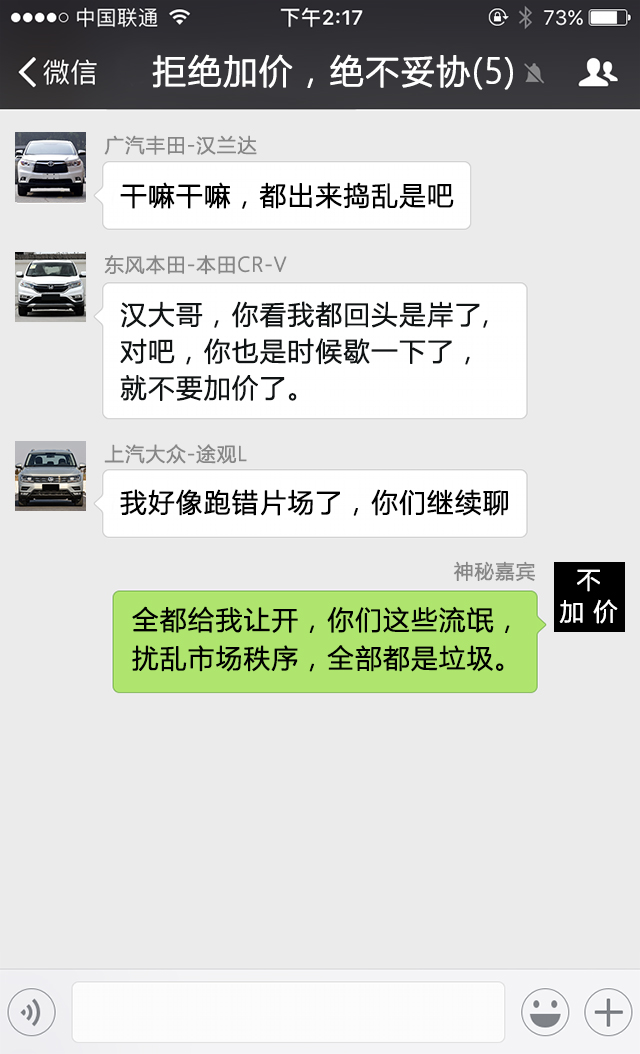Open 神秘嘉宾's 不加价 avatar
This screenshot has width=640, height=1054.
pos(589,597)
